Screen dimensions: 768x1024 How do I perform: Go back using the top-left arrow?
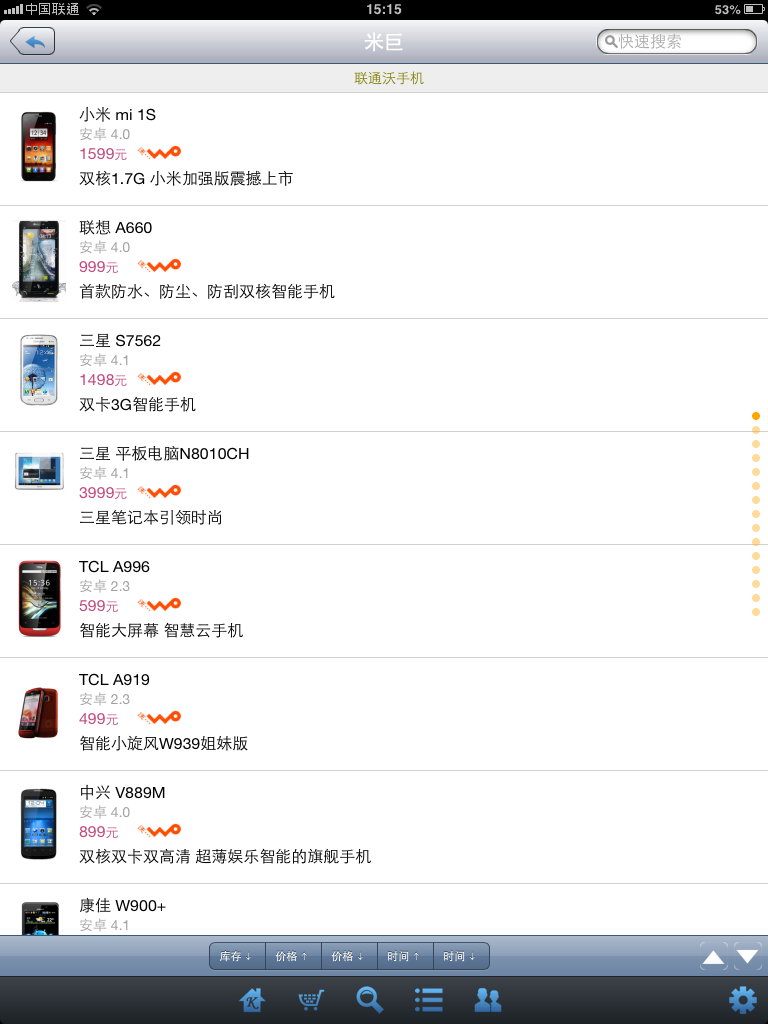tap(33, 41)
